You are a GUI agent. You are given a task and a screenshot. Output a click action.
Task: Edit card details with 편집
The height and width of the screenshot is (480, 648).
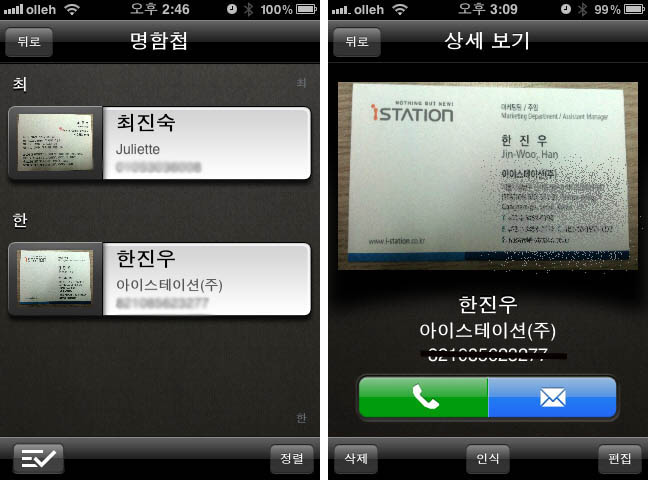(619, 459)
